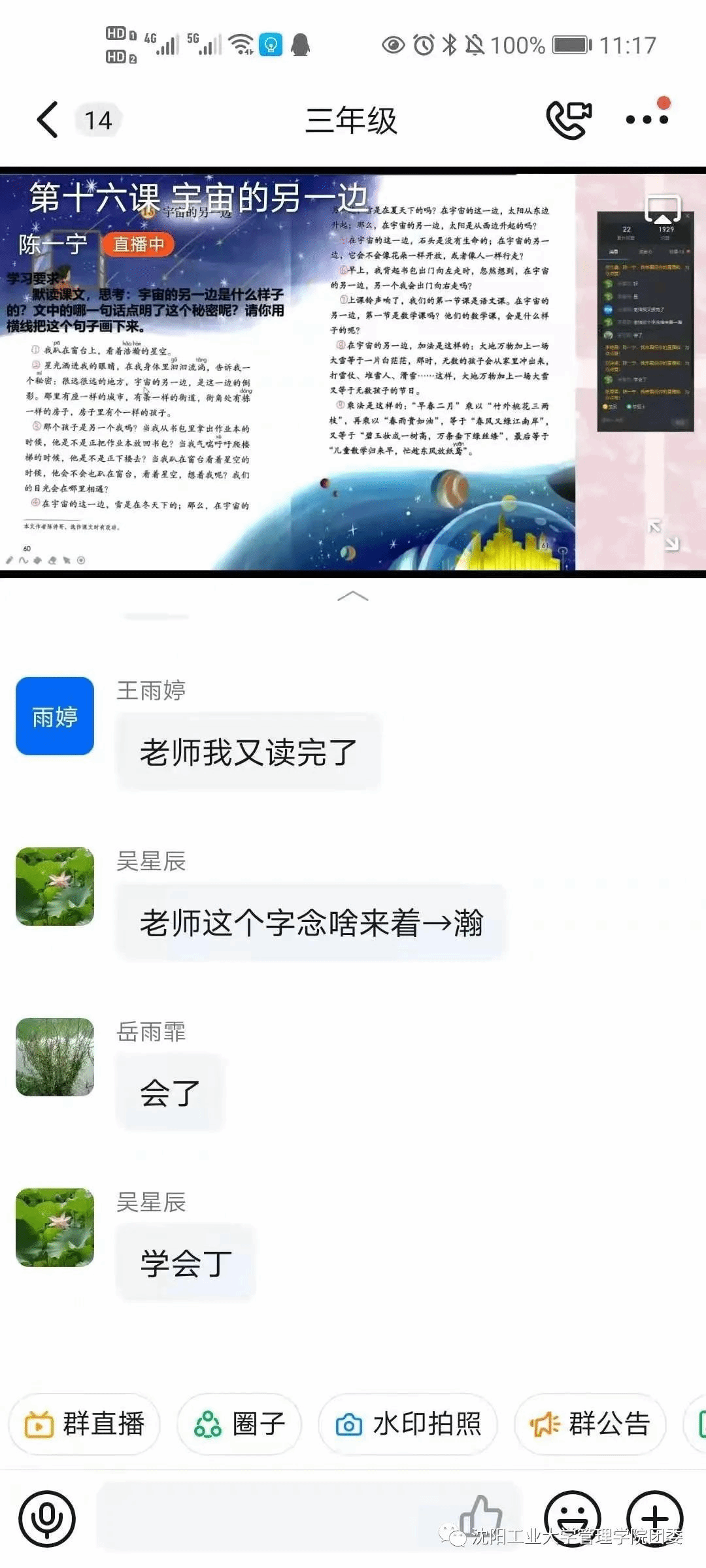View 群公告 group announcements
706x1568 pixels.
590,1424
